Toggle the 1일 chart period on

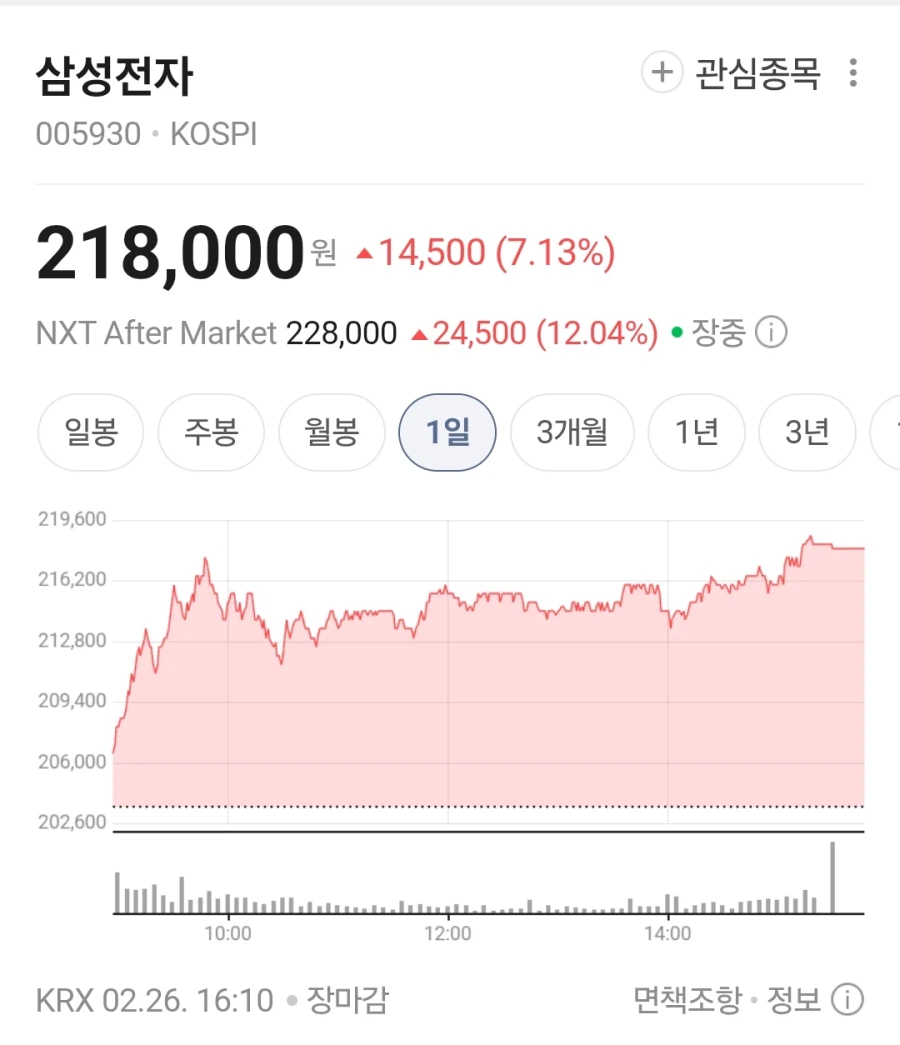click(x=447, y=432)
